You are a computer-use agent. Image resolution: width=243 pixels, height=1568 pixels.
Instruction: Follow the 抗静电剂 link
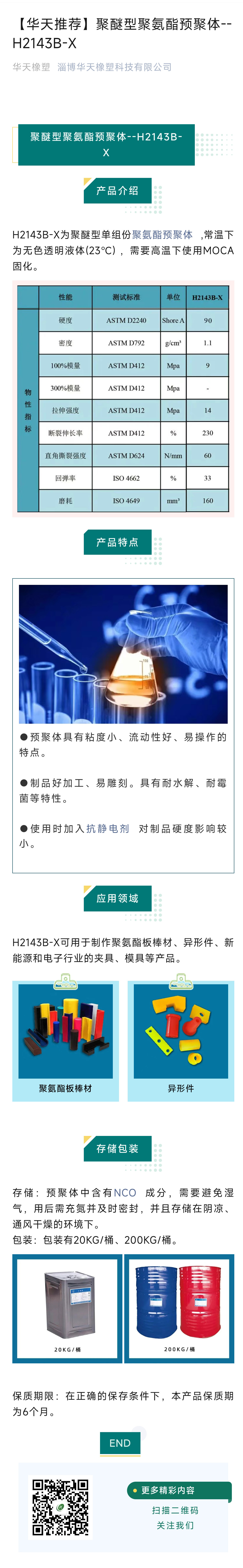(108, 829)
